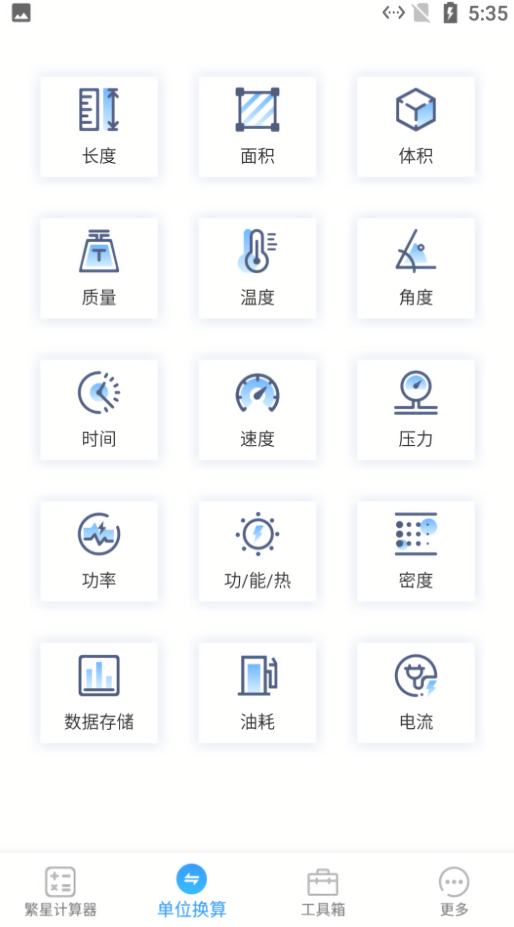Open the 速度 speed converter
This screenshot has width=514, height=927.
click(257, 410)
